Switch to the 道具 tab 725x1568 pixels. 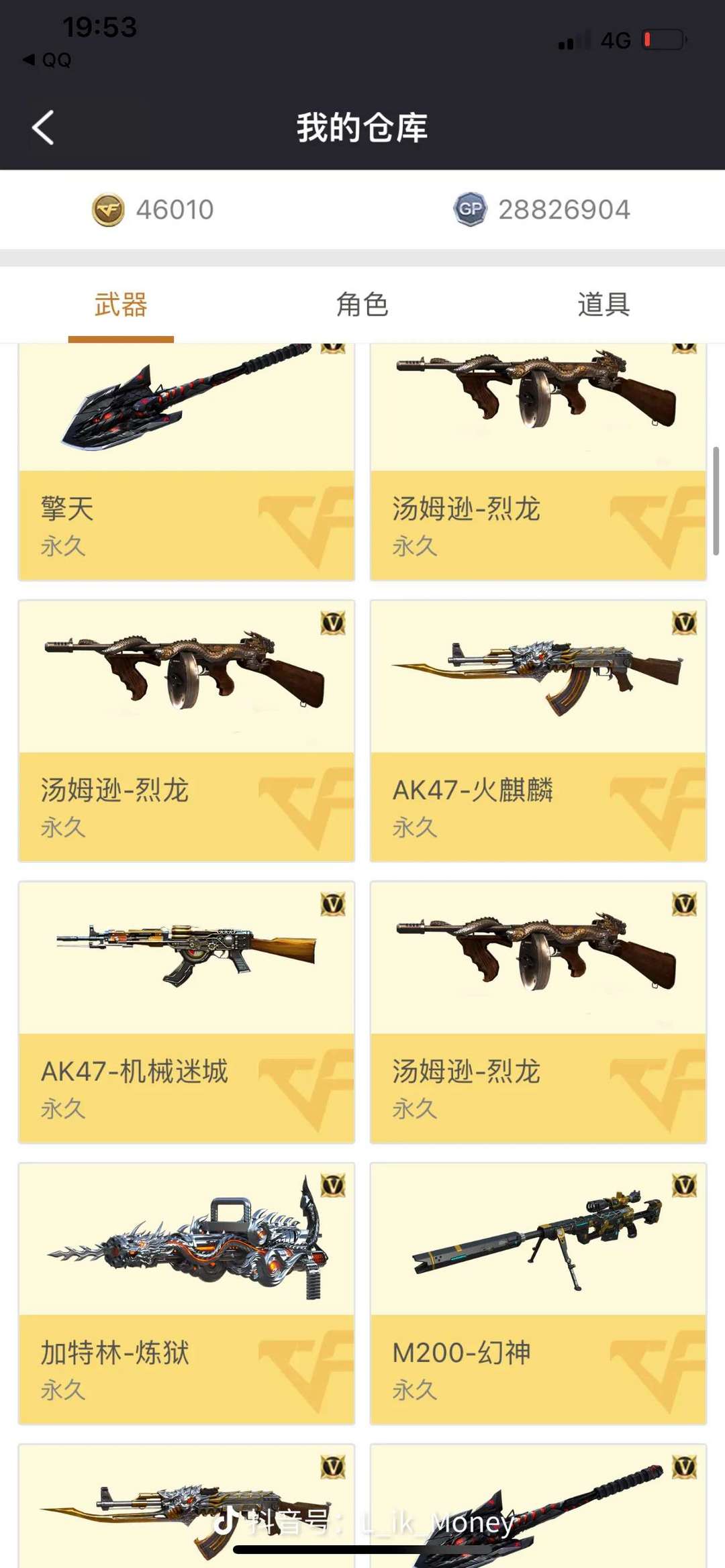click(x=603, y=305)
